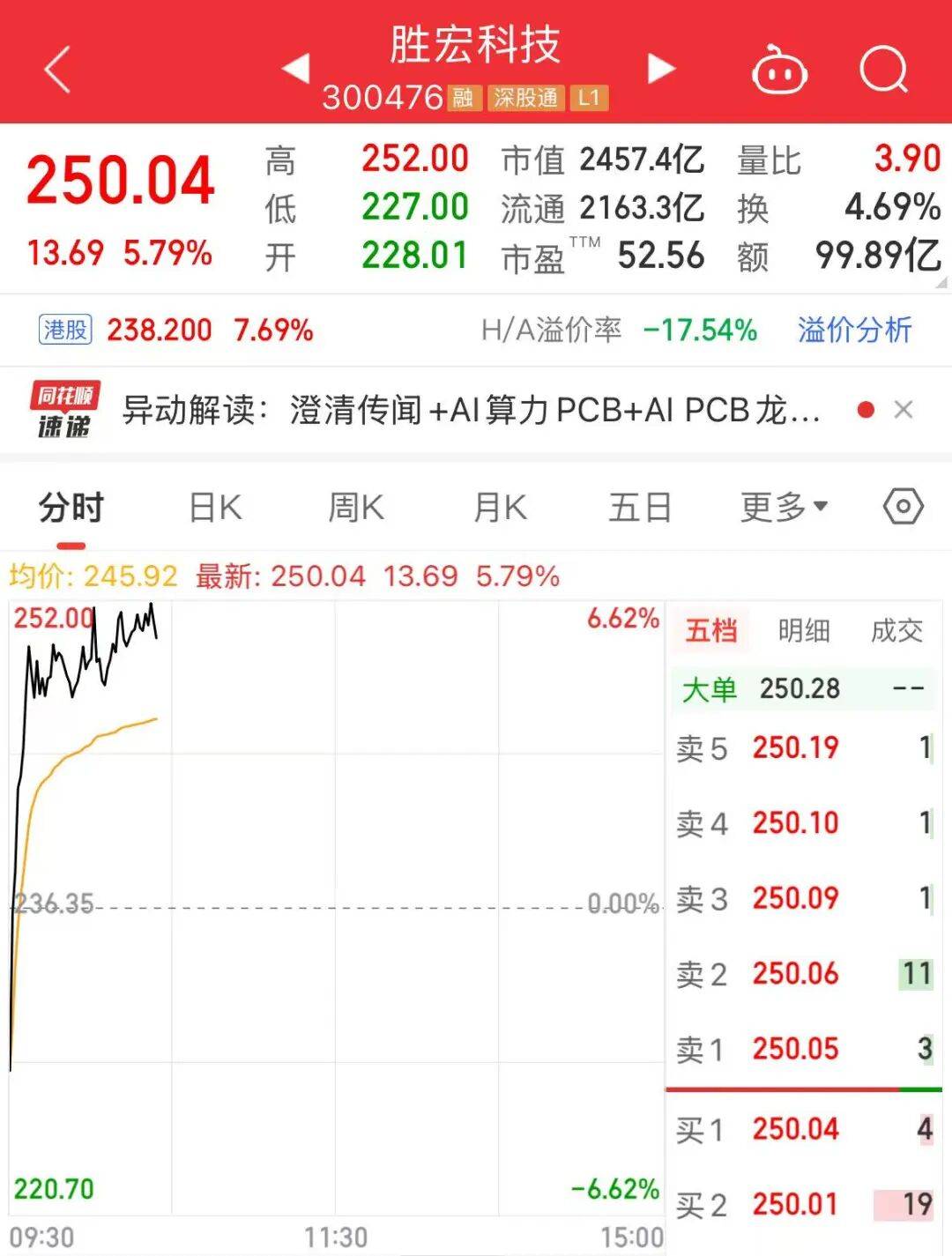The height and width of the screenshot is (1256, 952).
Task: Go back using the top-left arrow
Action: click(x=57, y=70)
